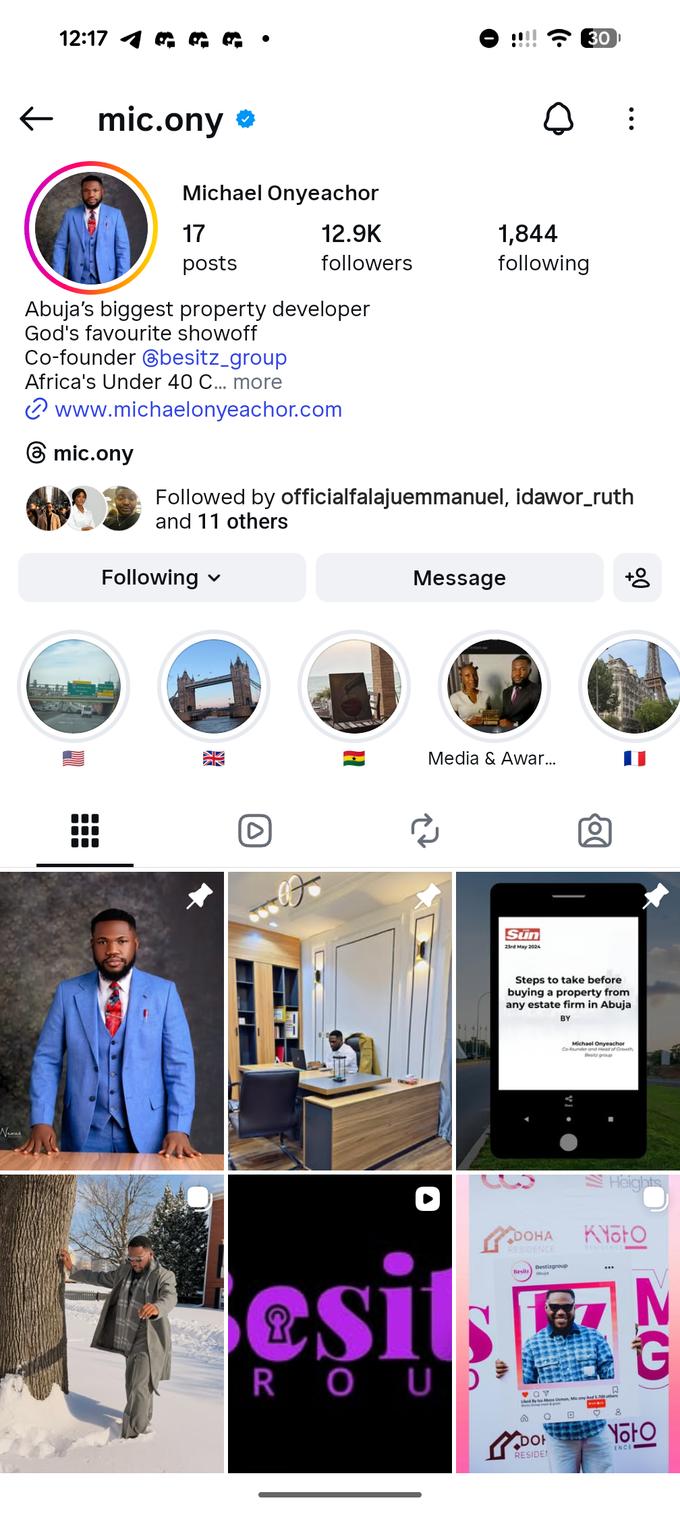
Task: Switch to the tagged photos tab
Action: click(x=595, y=831)
